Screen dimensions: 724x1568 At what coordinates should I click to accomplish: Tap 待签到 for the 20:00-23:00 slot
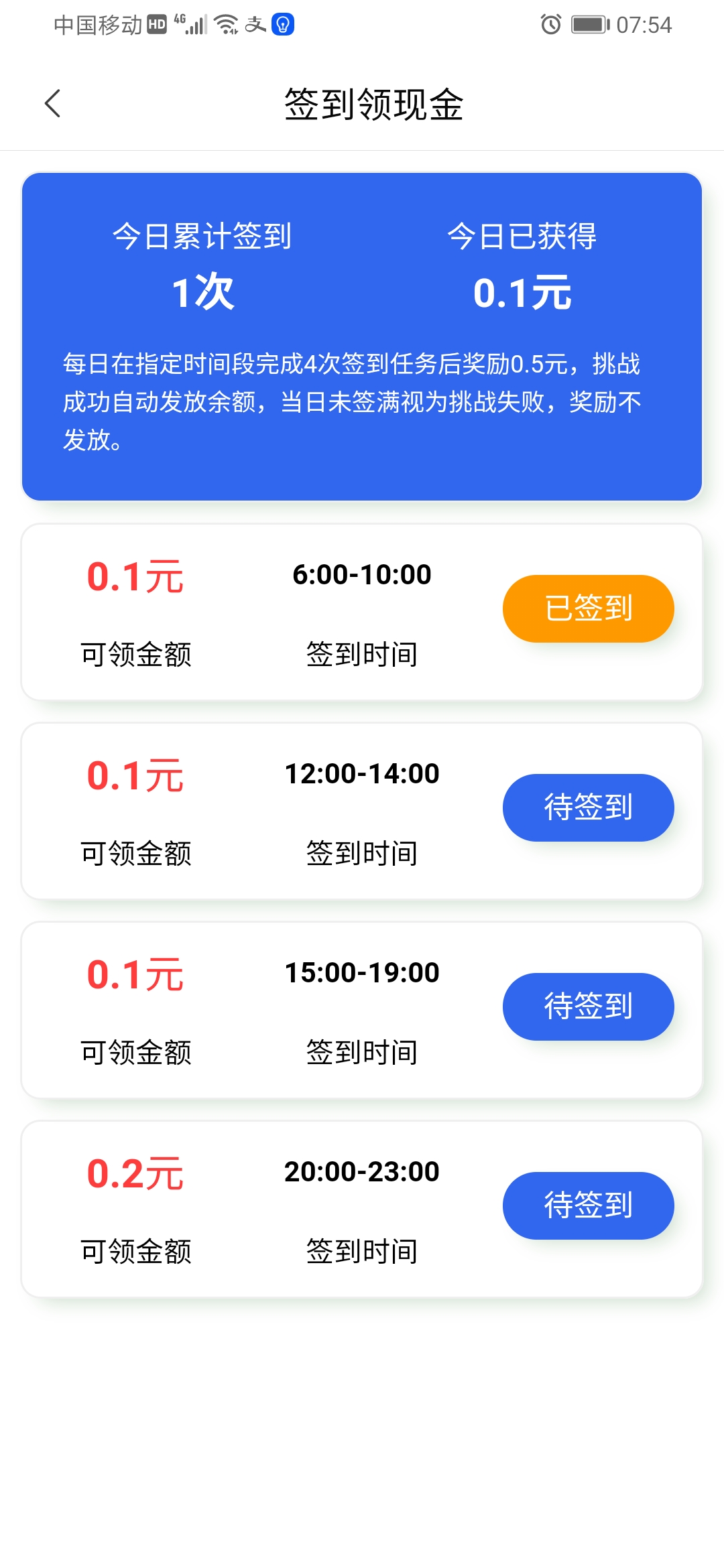coord(588,1205)
